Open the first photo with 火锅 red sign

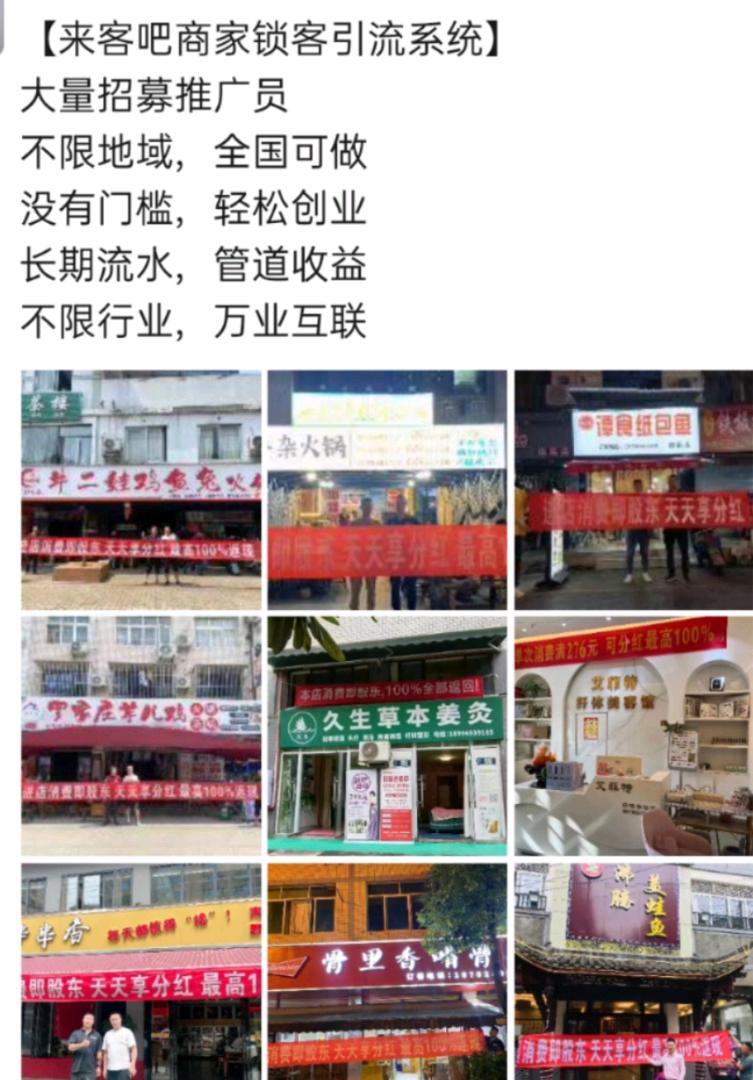click(x=141, y=490)
